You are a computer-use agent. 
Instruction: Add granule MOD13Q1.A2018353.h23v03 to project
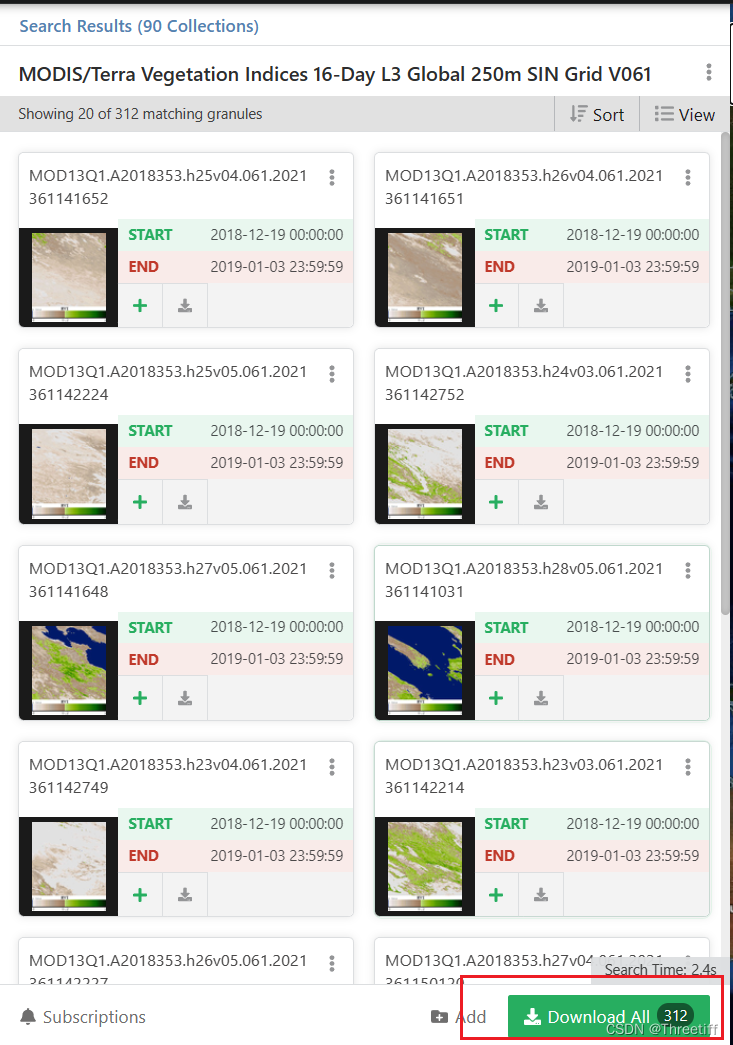[x=496, y=894]
